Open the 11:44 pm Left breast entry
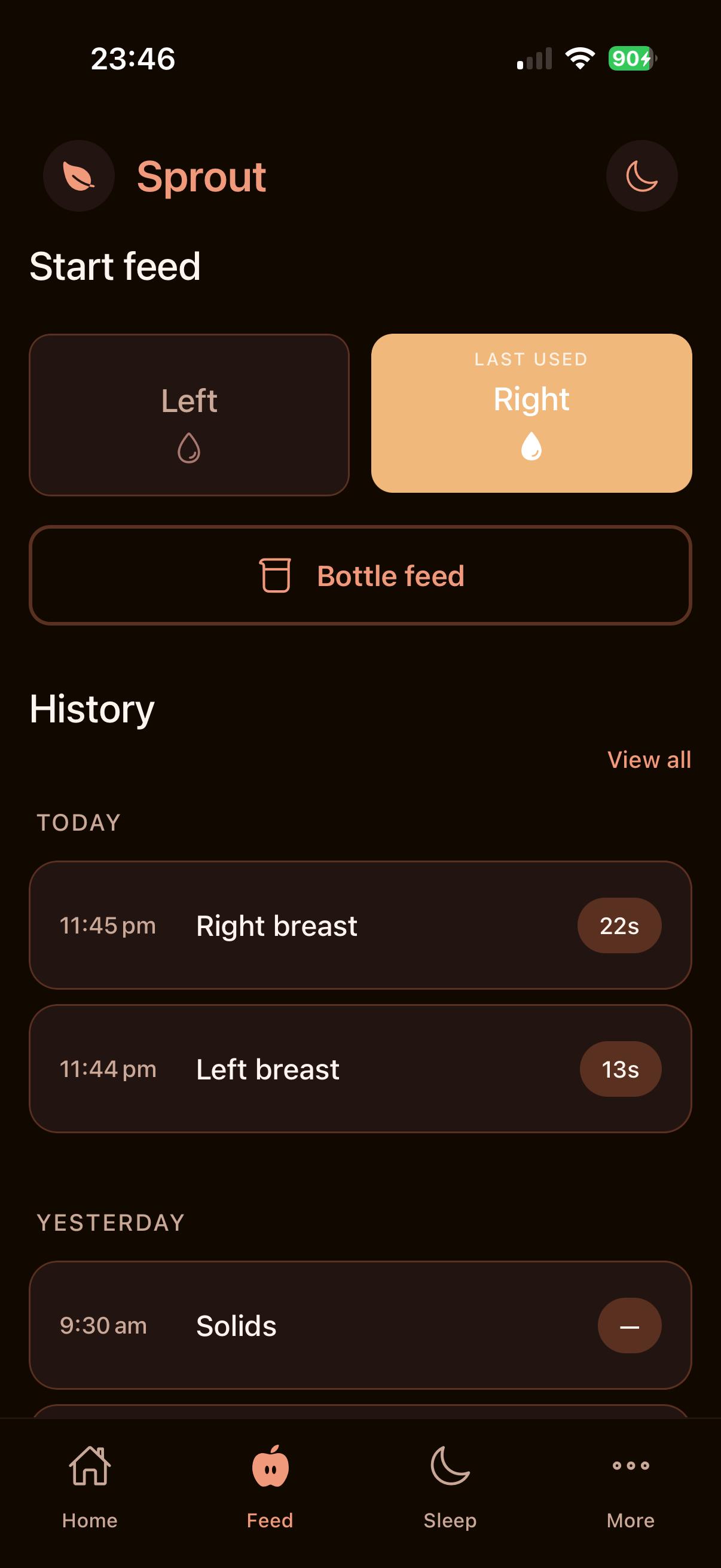721x1568 pixels. (x=360, y=1069)
